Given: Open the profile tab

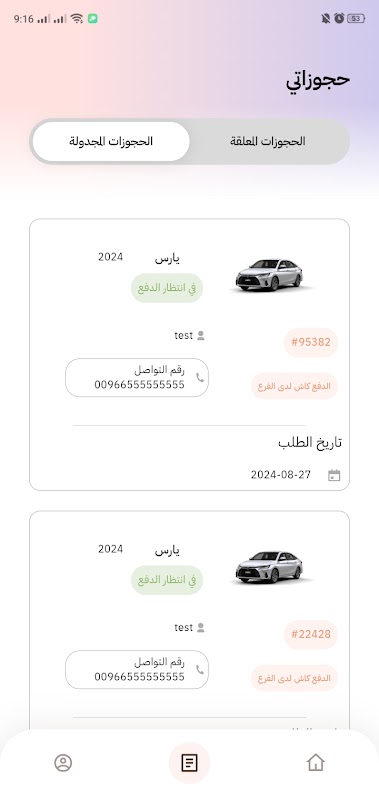Looking at the screenshot, I should click(x=63, y=763).
